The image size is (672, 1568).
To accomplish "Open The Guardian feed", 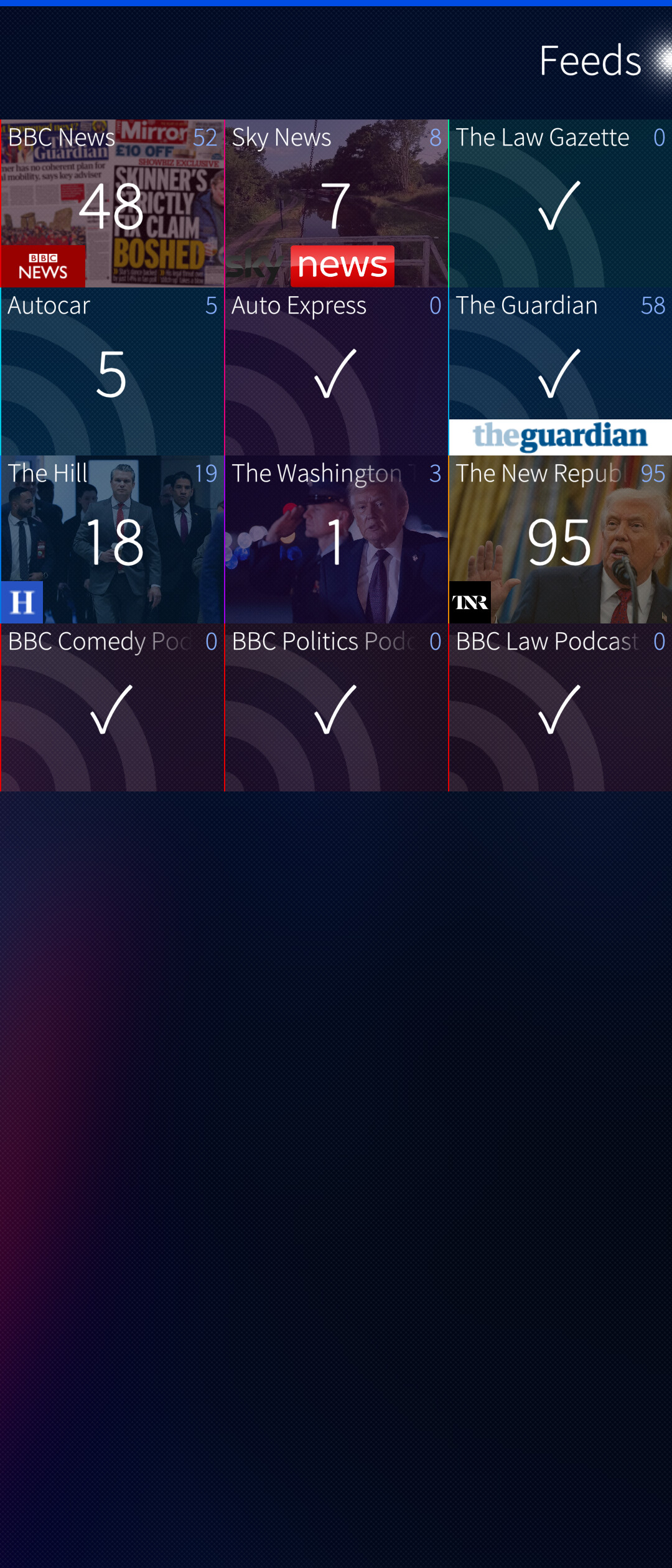I will tap(560, 371).
